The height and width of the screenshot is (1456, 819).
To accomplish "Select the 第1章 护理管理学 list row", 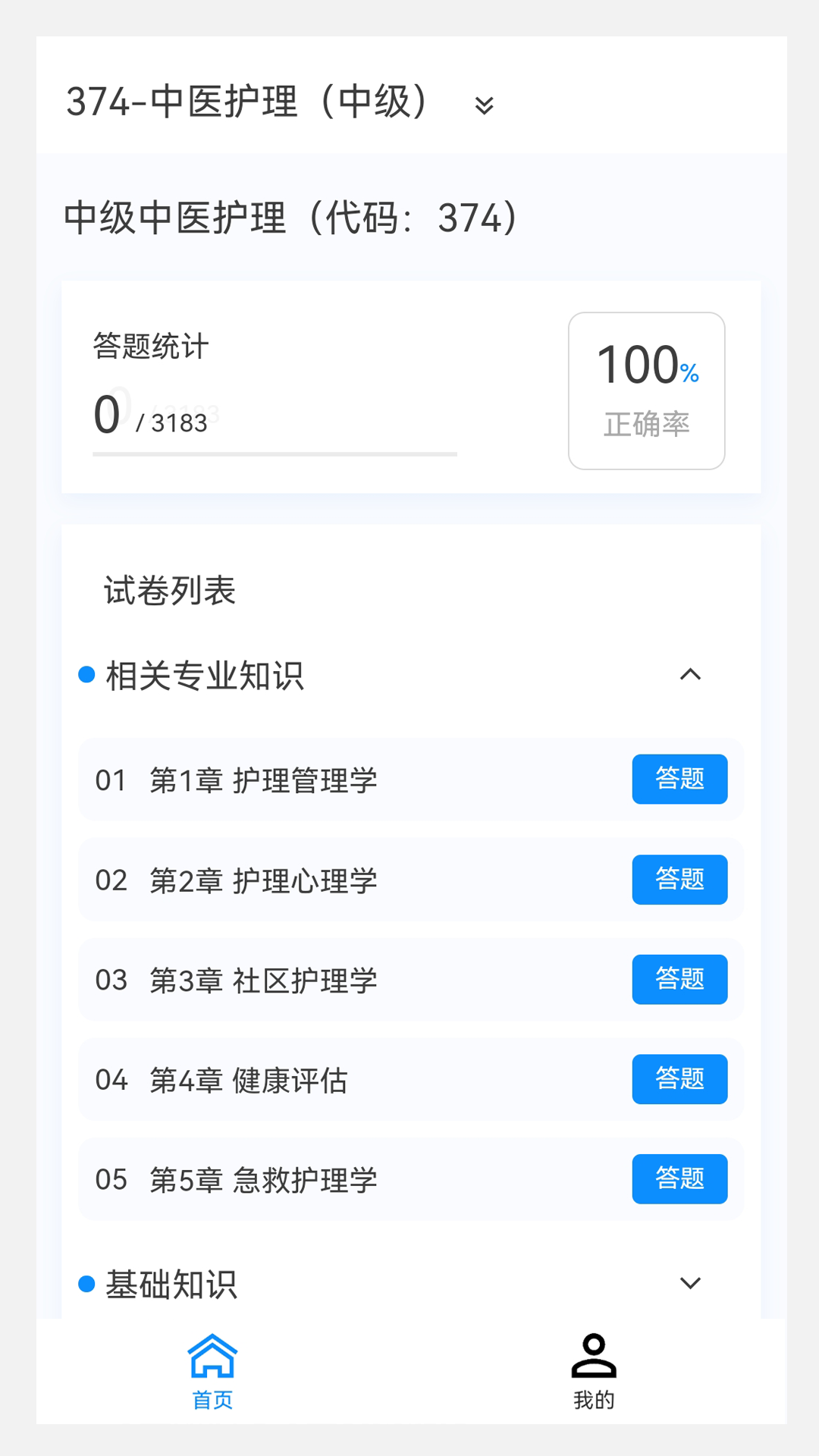I will coord(303,779).
